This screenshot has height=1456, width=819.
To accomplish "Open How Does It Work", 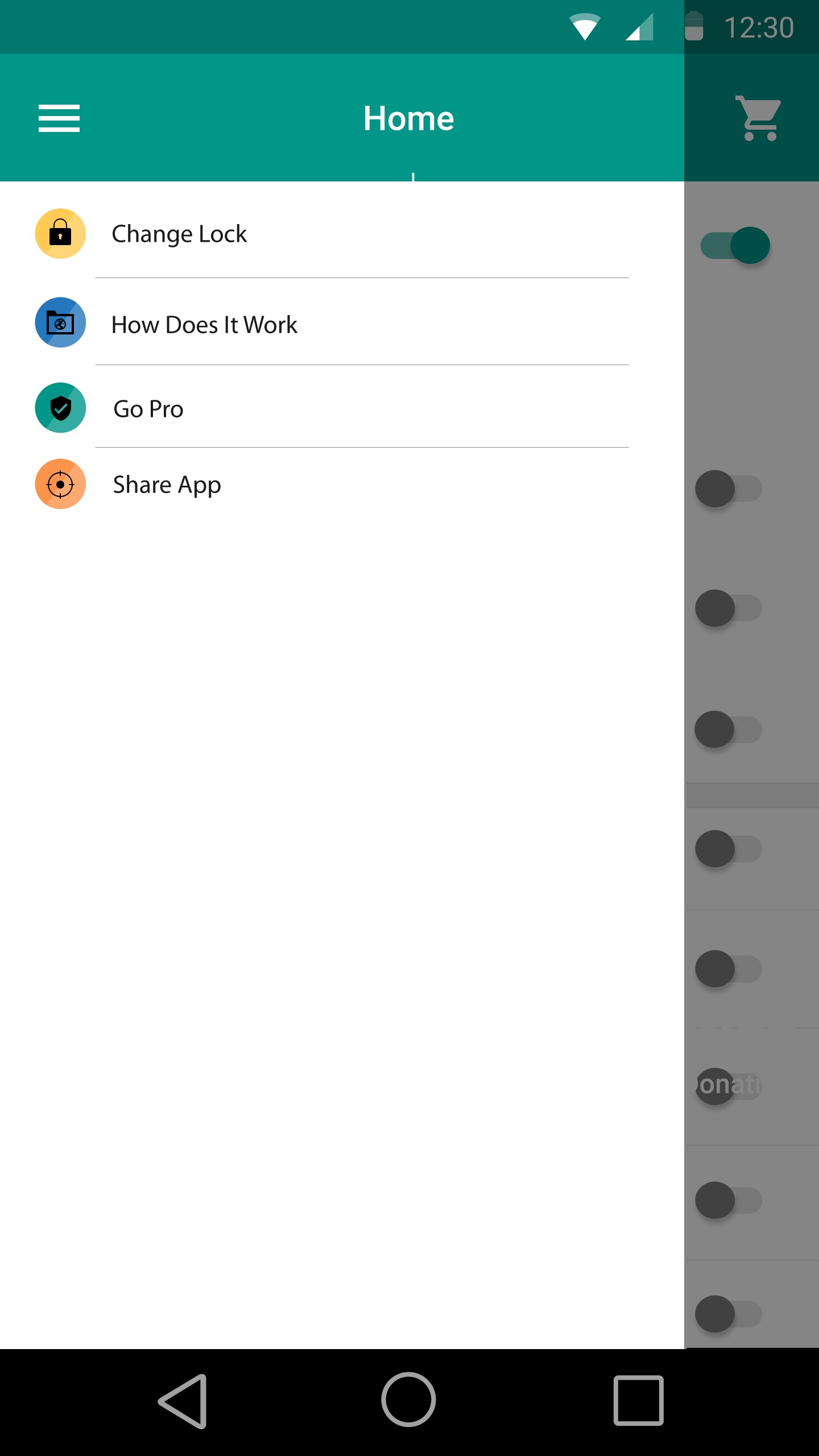I will tap(342, 322).
